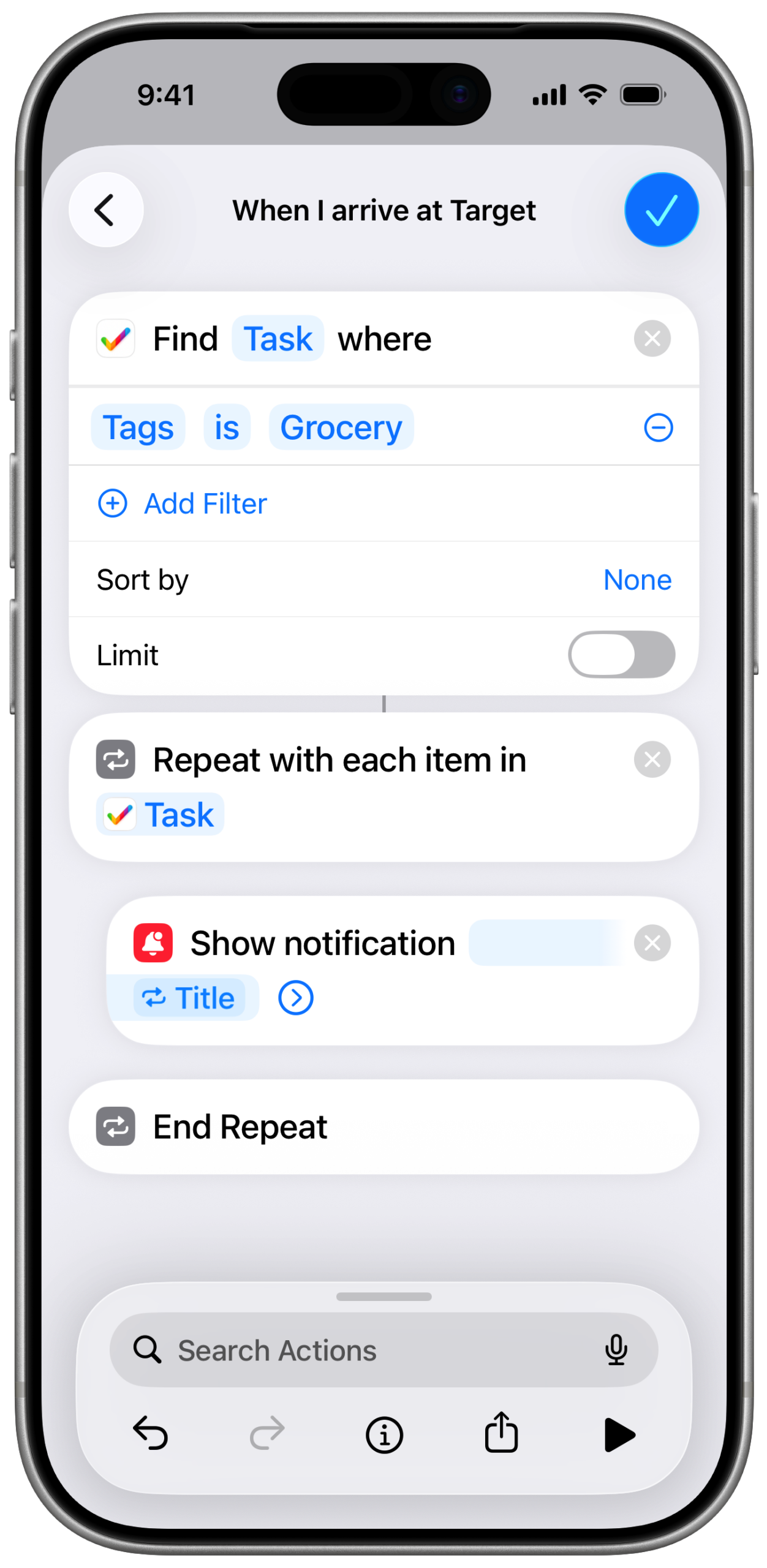Enable the Limit switch
Viewport: 767px width, 1568px height.
click(x=621, y=655)
